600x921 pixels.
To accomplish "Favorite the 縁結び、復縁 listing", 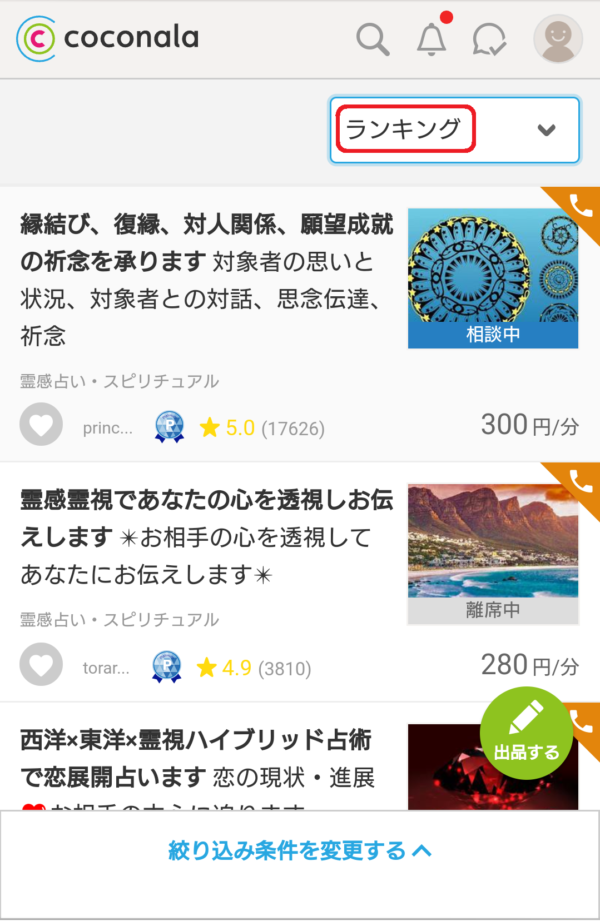I will click(x=41, y=425).
